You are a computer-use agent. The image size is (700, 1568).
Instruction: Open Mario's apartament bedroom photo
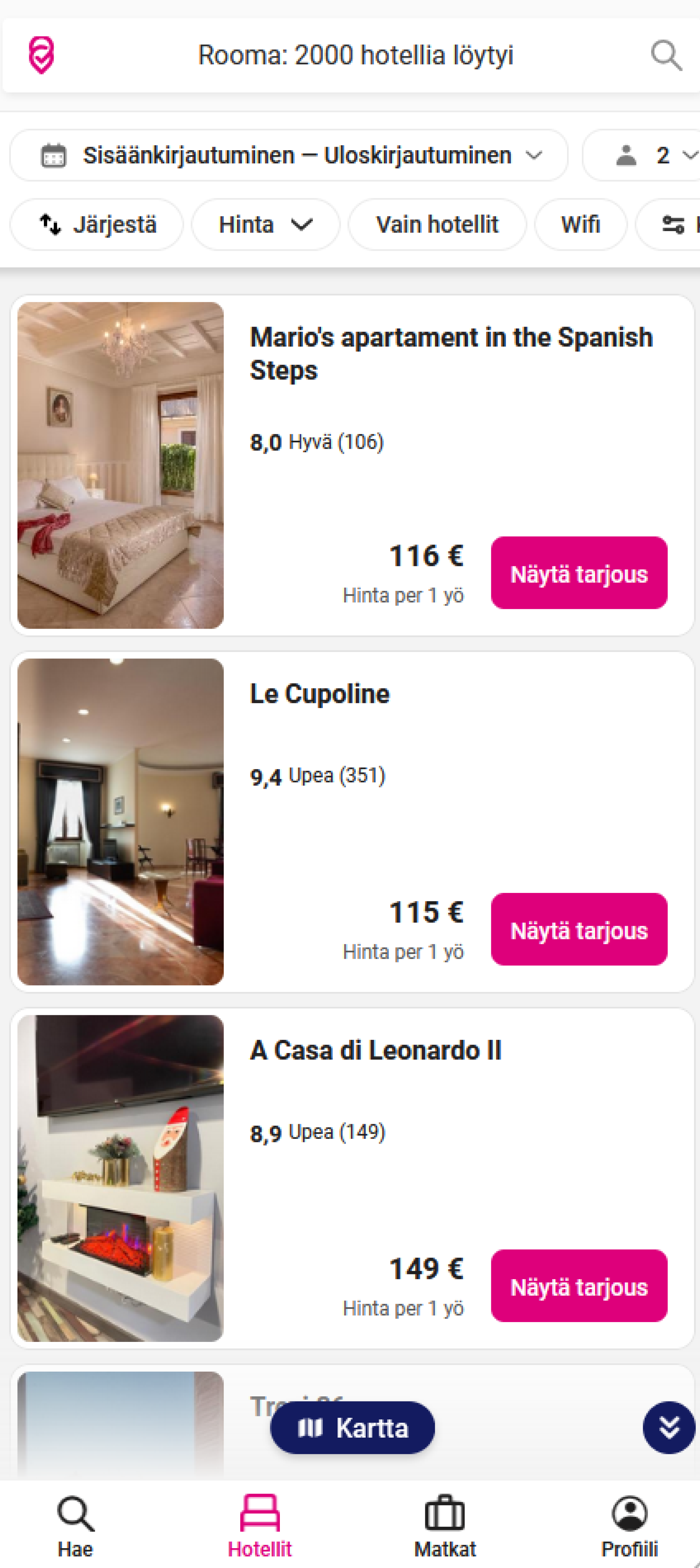pos(120,465)
